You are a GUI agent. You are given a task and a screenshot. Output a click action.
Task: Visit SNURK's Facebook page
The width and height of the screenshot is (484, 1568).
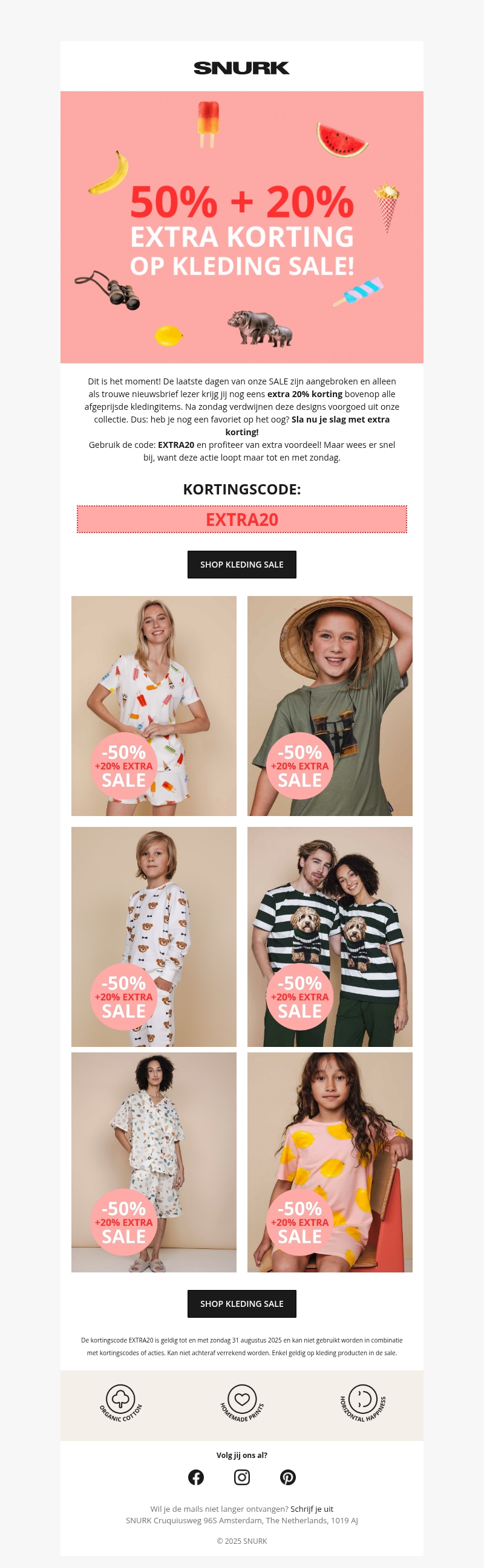pyautogui.click(x=195, y=1477)
